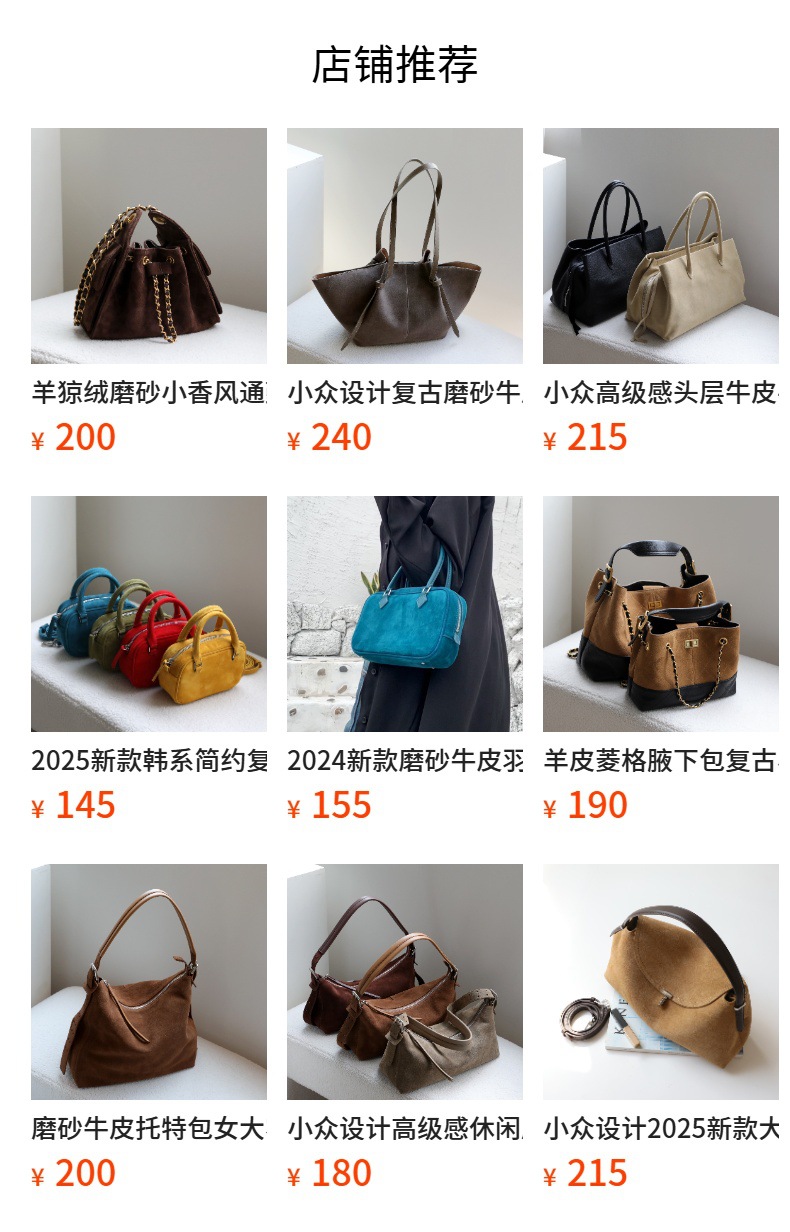
Task: View the 小众设计复古磨砂牛 tote at ¥240
Action: (x=405, y=292)
